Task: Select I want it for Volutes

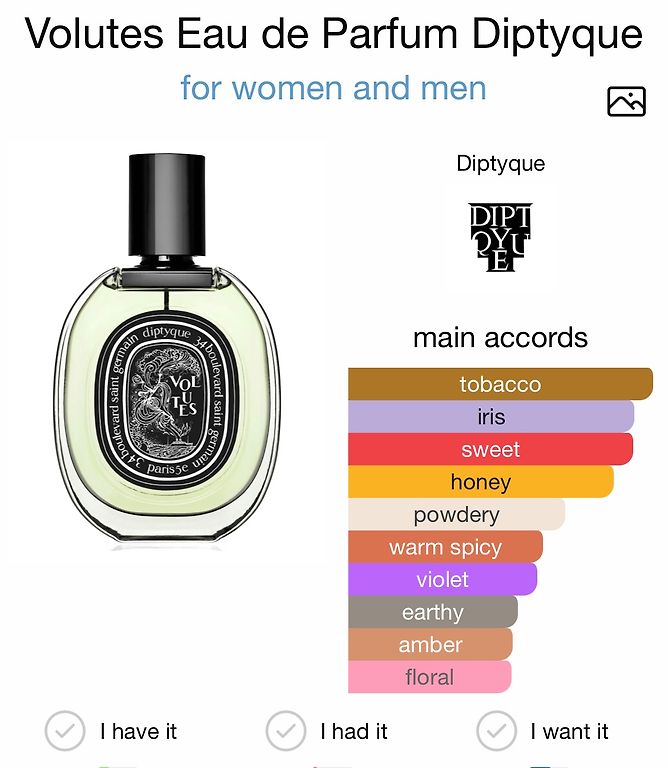Action: pos(496,731)
